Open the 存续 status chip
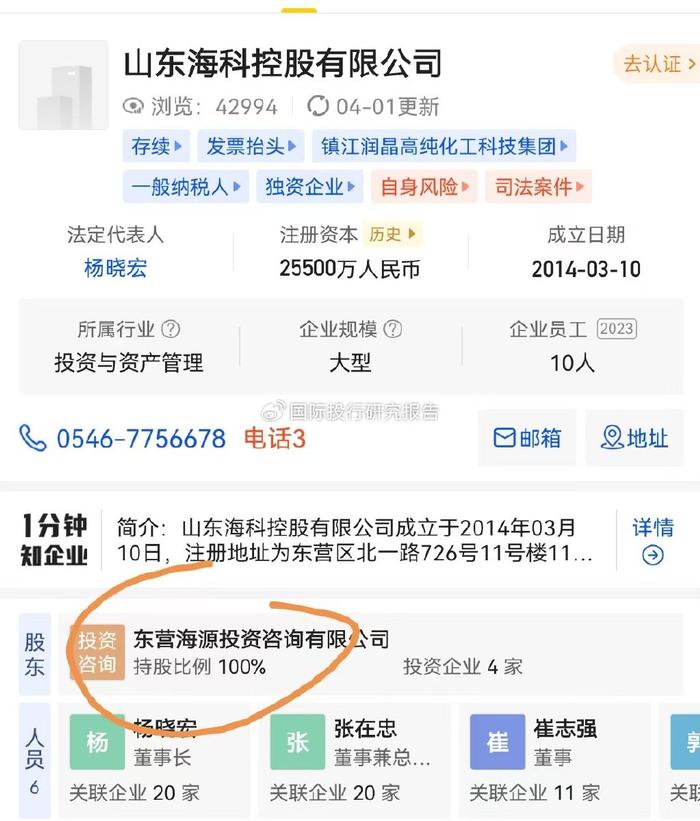The height and width of the screenshot is (821, 700). (157, 146)
